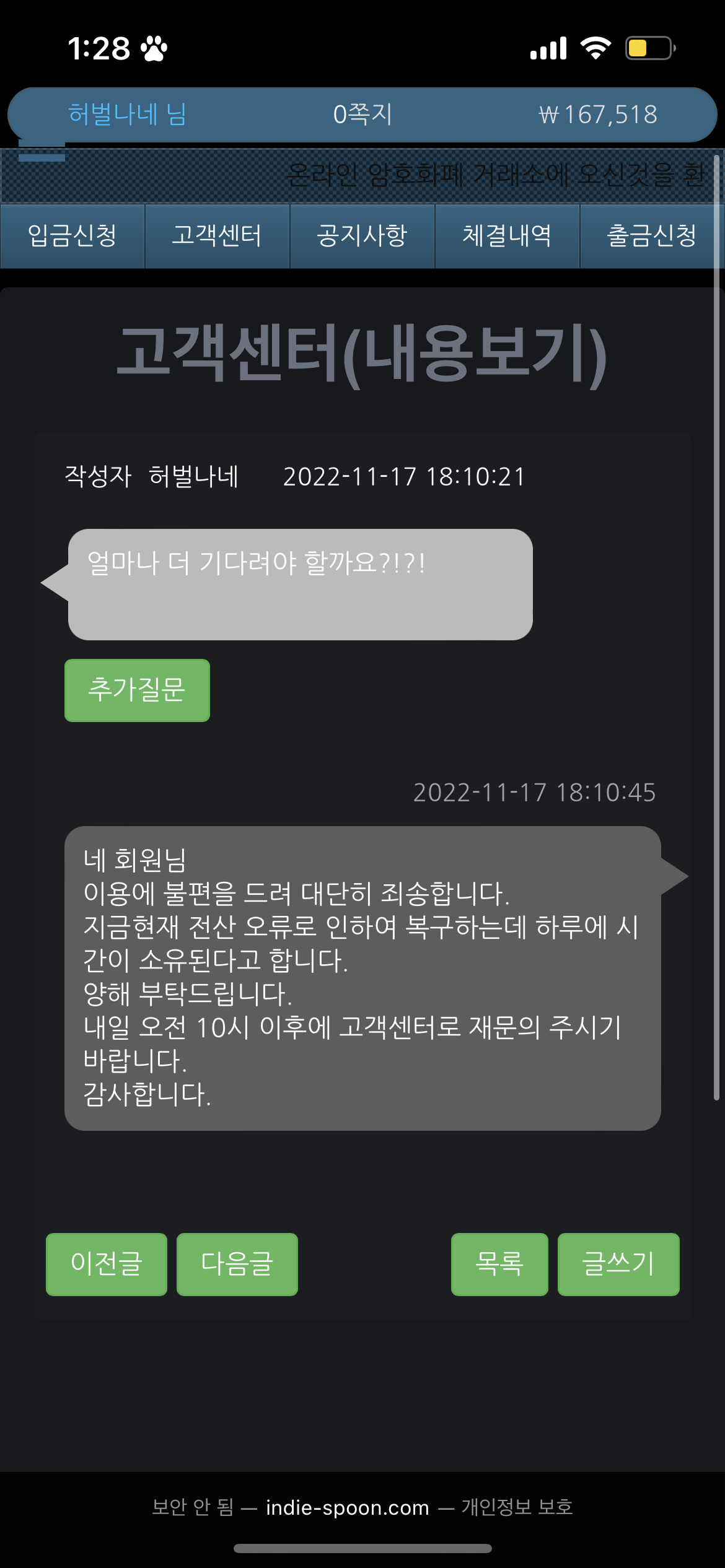Tap the 추가질문 button
725x1568 pixels.
[x=137, y=690]
